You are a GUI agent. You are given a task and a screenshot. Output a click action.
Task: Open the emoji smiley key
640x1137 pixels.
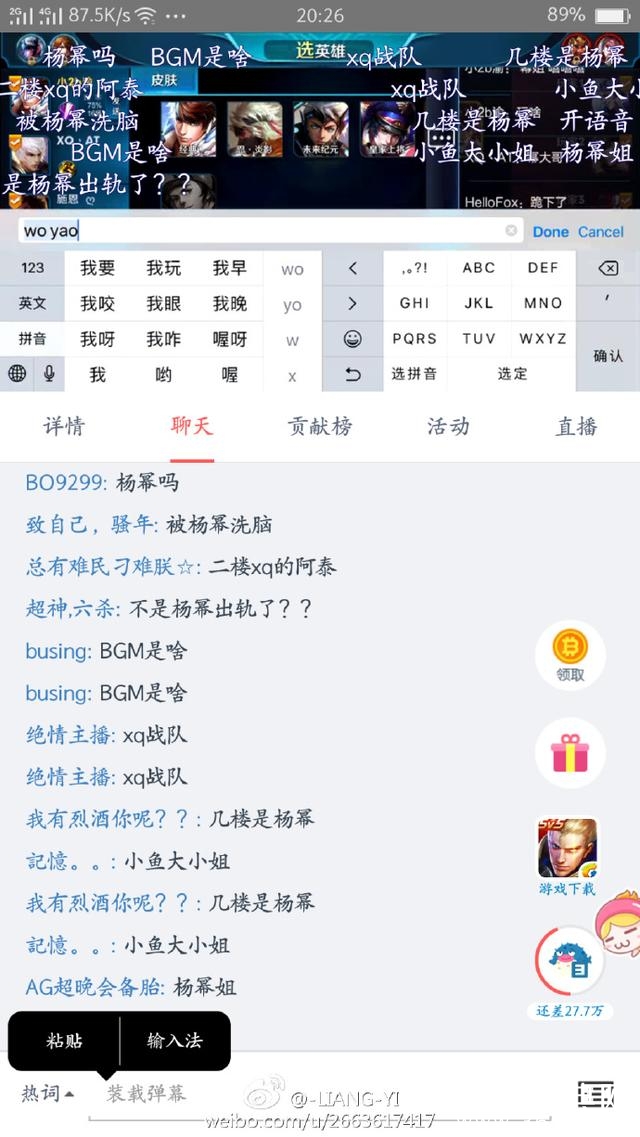click(352, 339)
